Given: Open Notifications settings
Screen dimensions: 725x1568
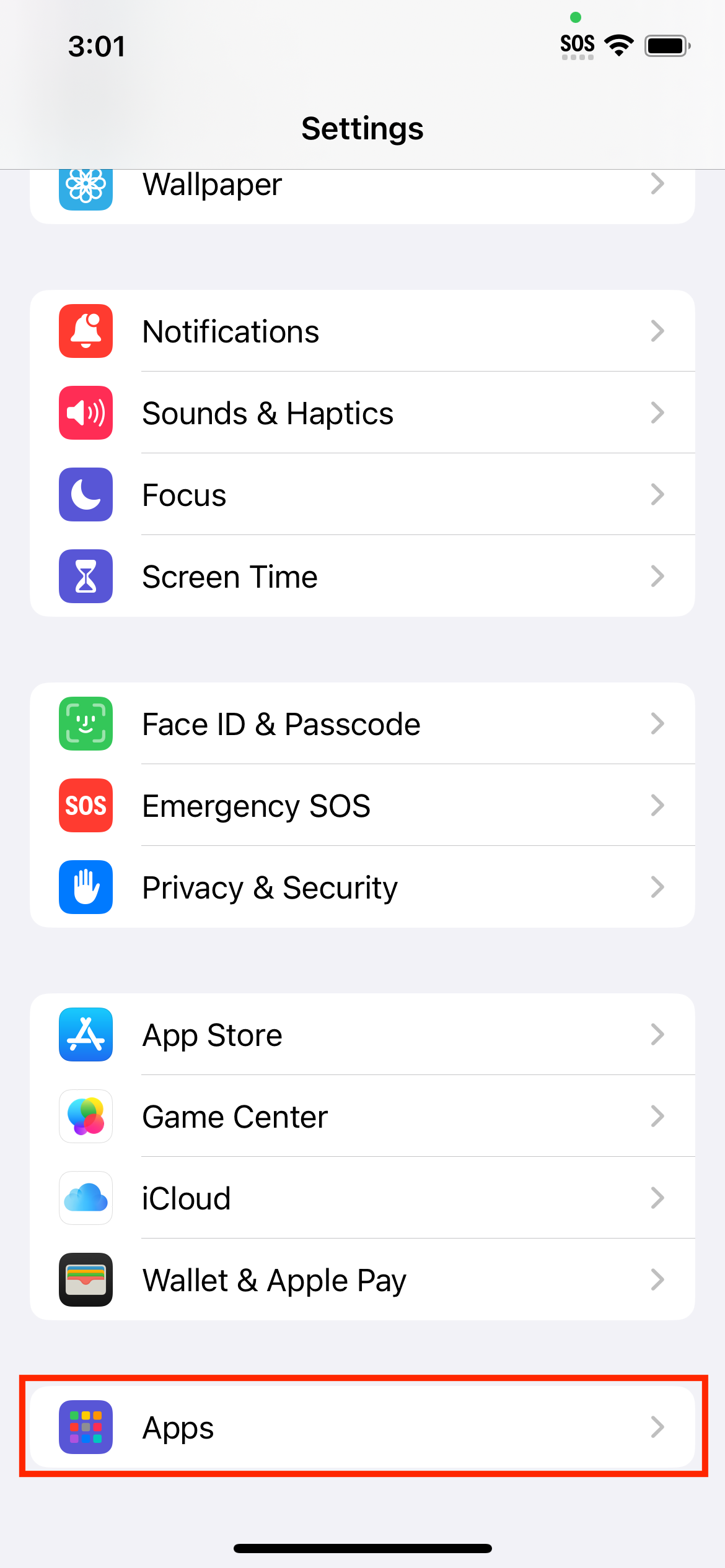Looking at the screenshot, I should (x=362, y=331).
